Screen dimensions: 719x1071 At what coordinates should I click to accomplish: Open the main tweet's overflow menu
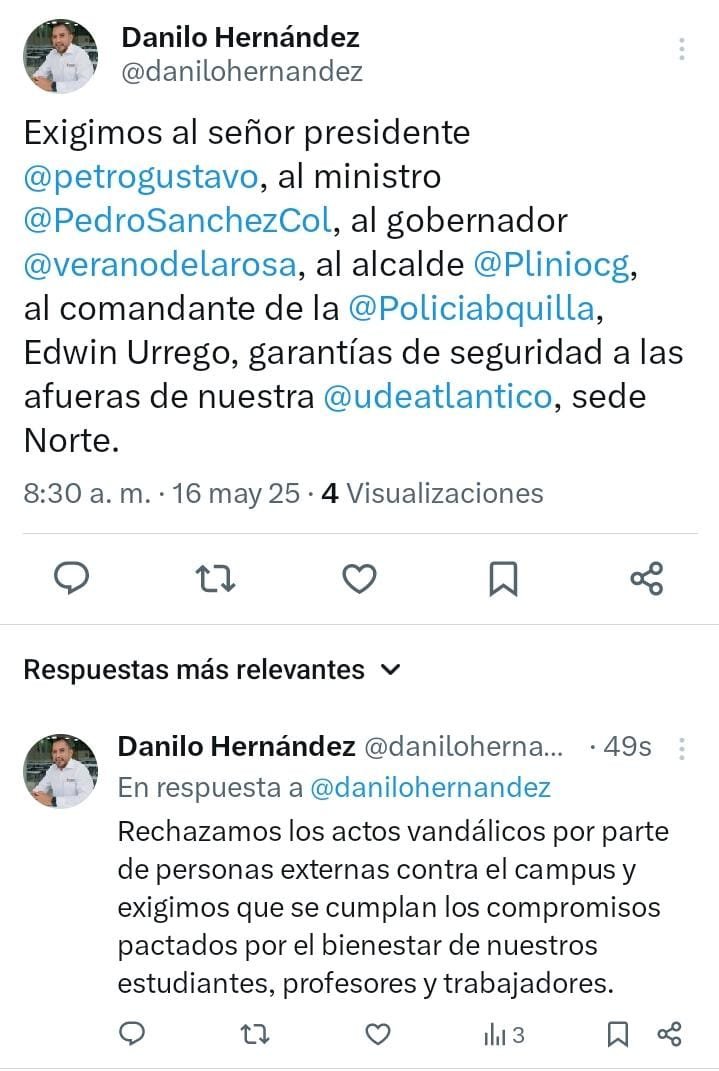pos(682,50)
